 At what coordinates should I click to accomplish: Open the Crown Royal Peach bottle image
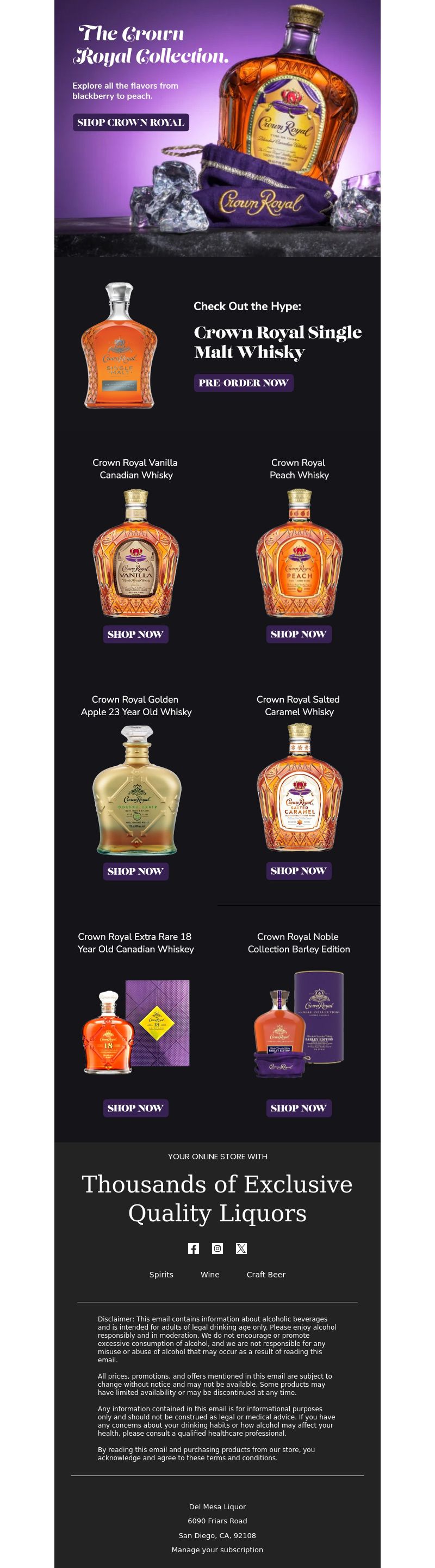(x=299, y=554)
